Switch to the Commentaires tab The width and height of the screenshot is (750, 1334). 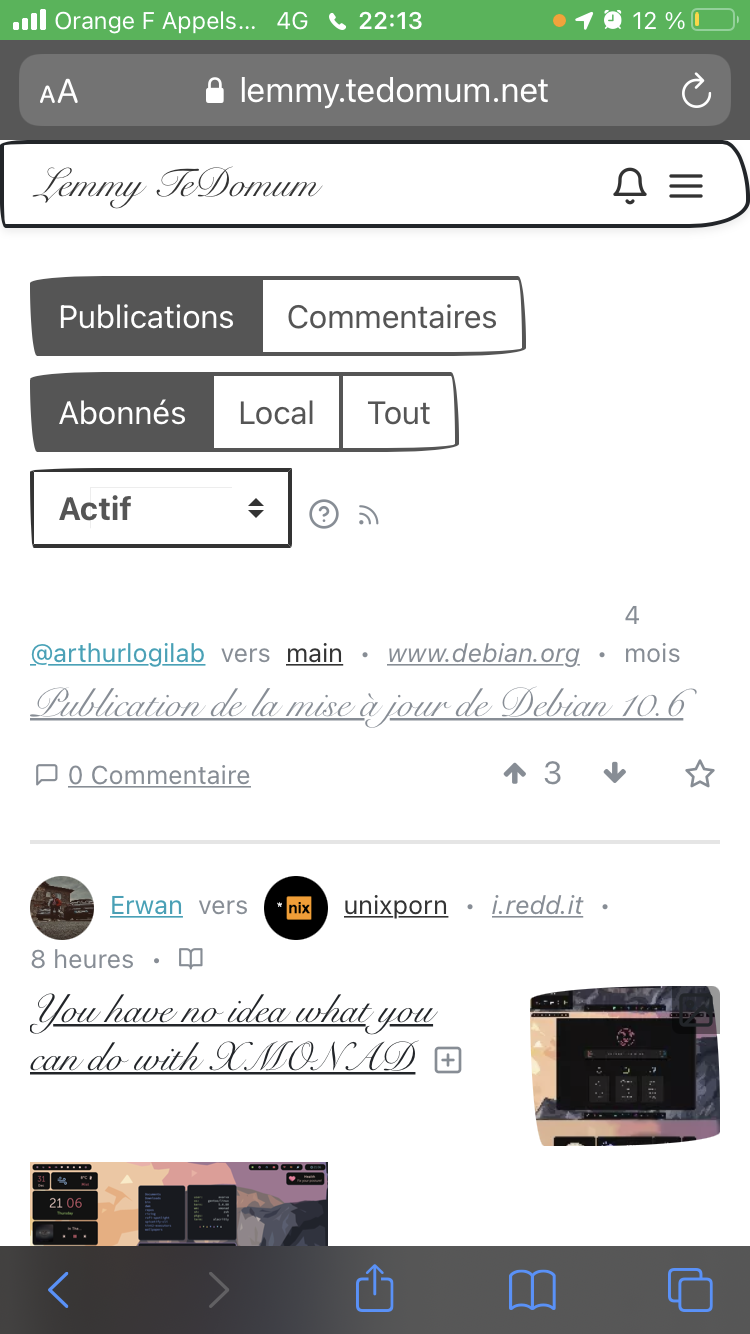click(392, 316)
